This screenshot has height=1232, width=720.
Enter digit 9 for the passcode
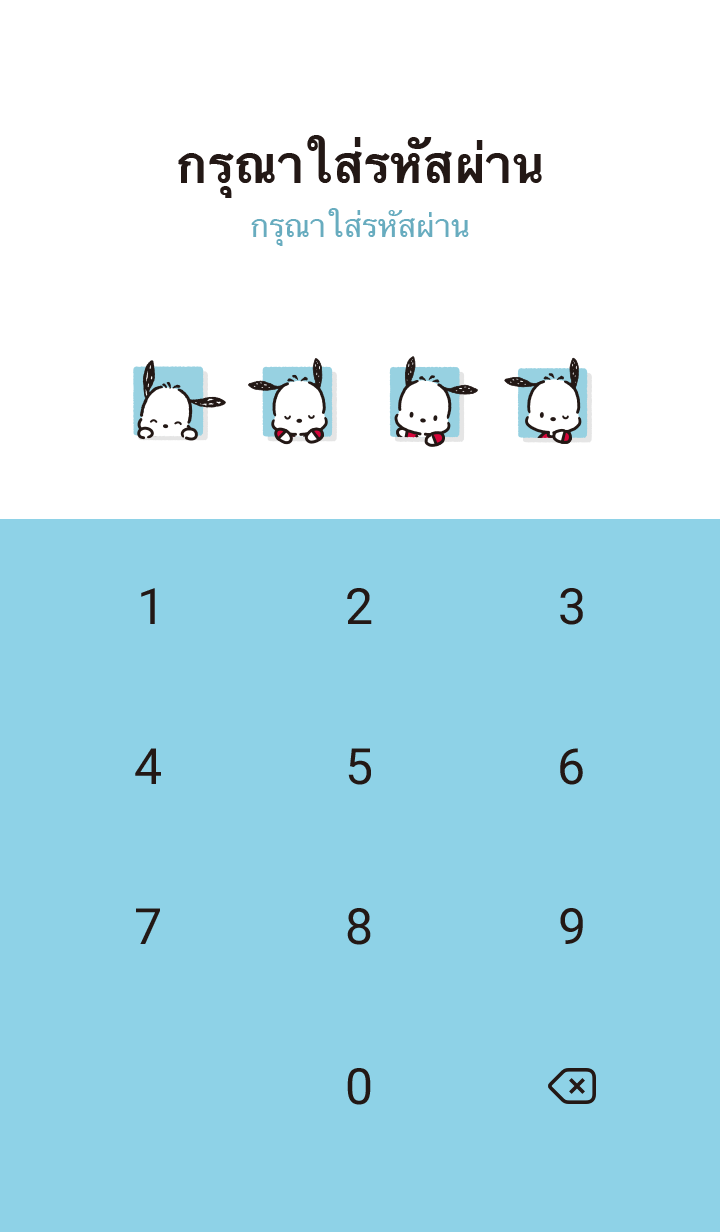point(571,927)
